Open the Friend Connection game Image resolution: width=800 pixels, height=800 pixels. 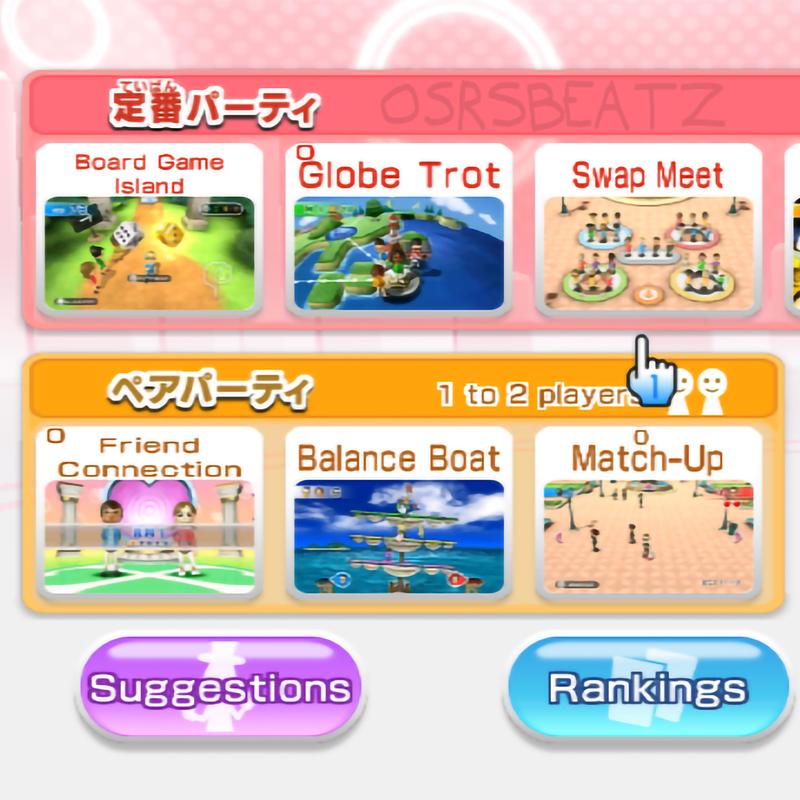point(149,513)
